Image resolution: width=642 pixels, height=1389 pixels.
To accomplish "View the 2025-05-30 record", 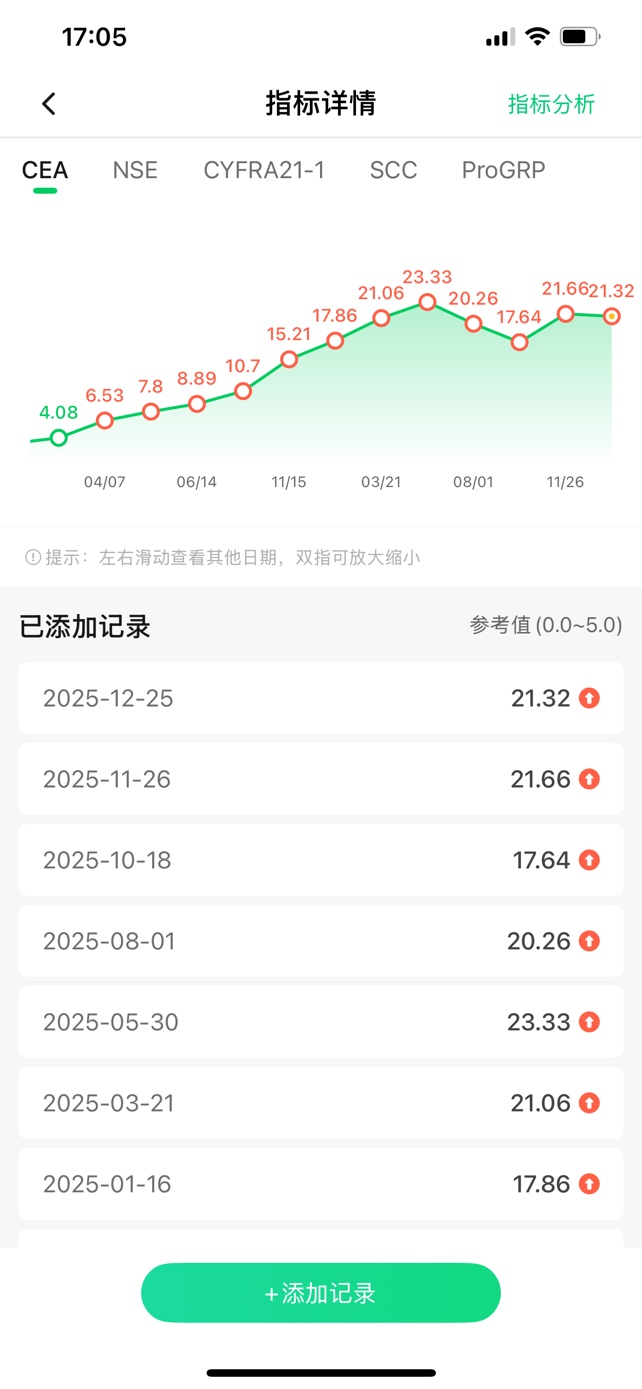I will (320, 1022).
